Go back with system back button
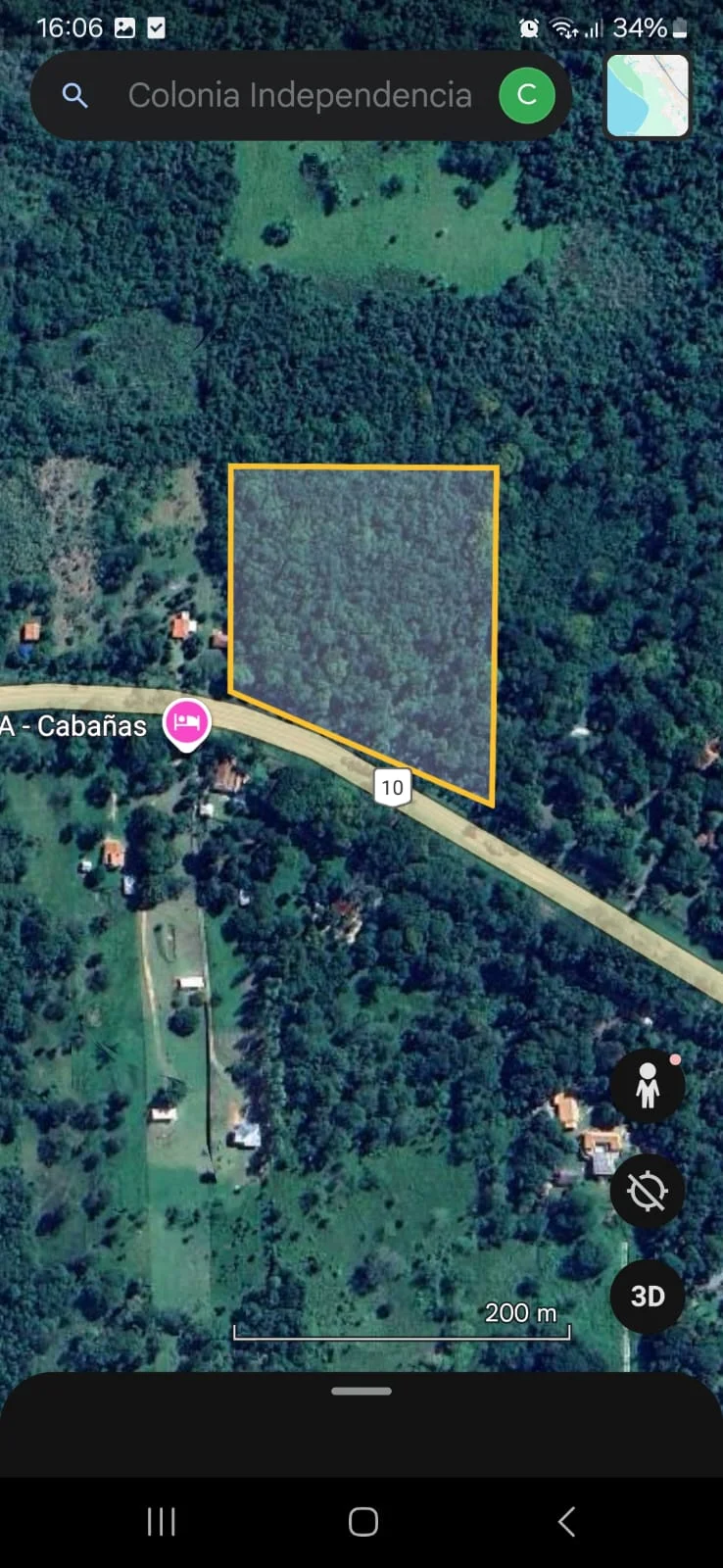Viewport: 723px width, 1568px height. point(565,1521)
